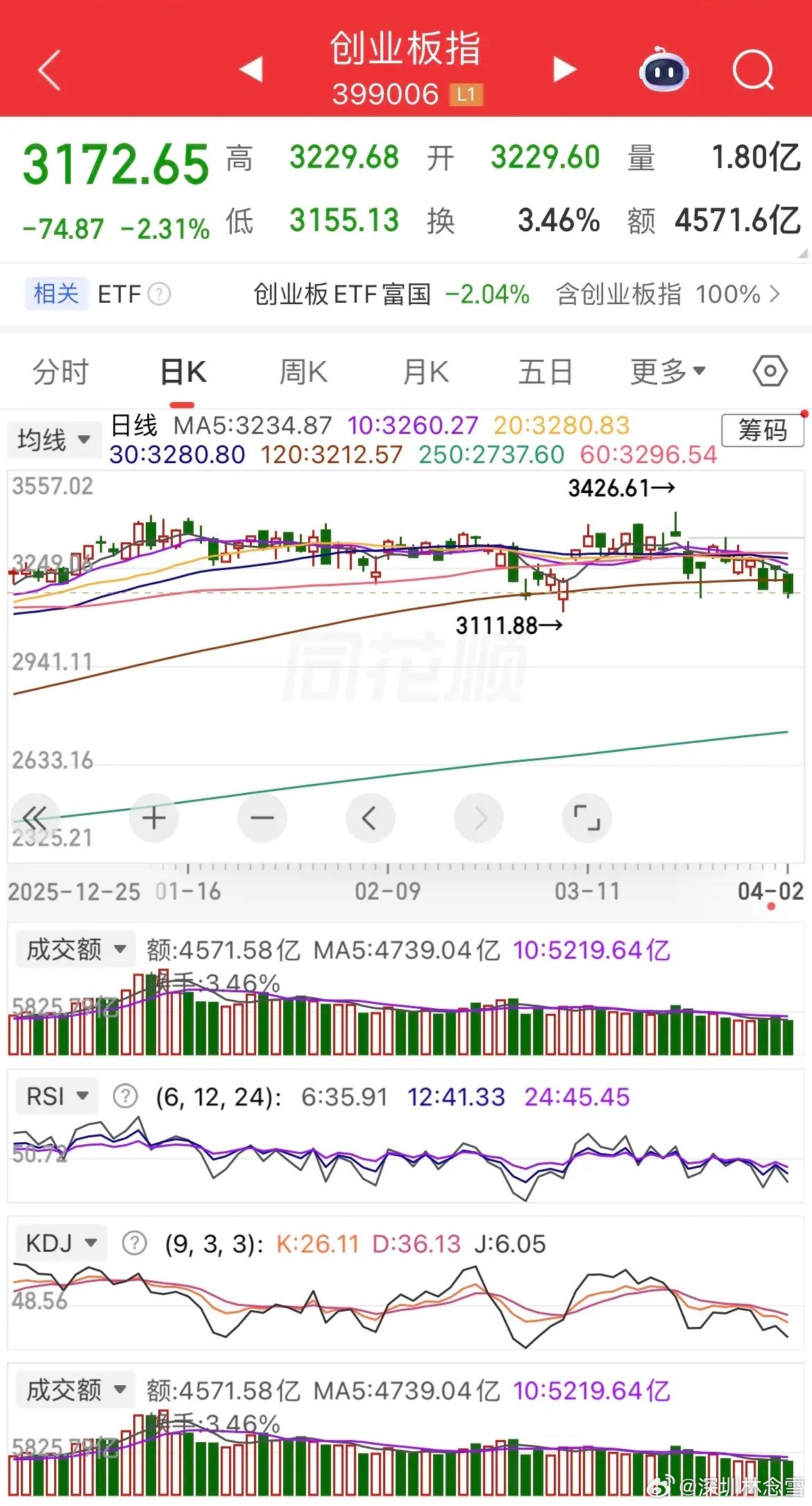Switch to the 分时 tab
This screenshot has height=1506, width=812.
(x=60, y=372)
